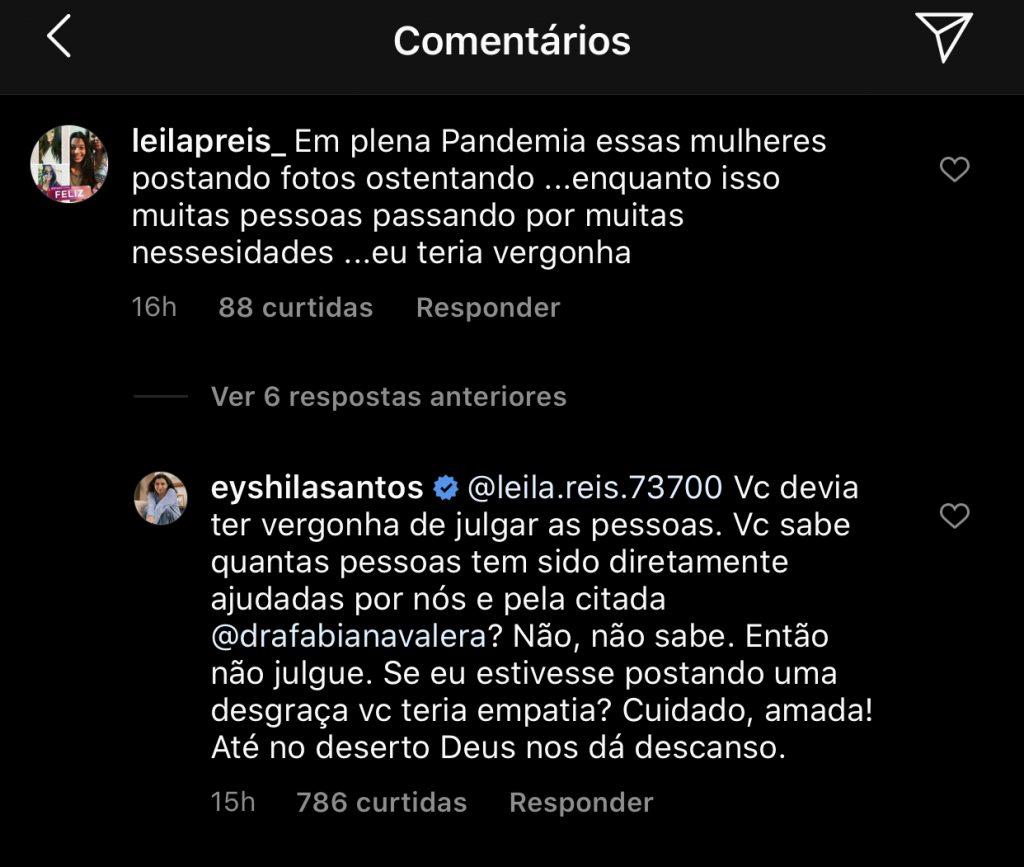Open leilapreis_ username link
Viewport: 1024px width, 867px height.
click(x=209, y=142)
